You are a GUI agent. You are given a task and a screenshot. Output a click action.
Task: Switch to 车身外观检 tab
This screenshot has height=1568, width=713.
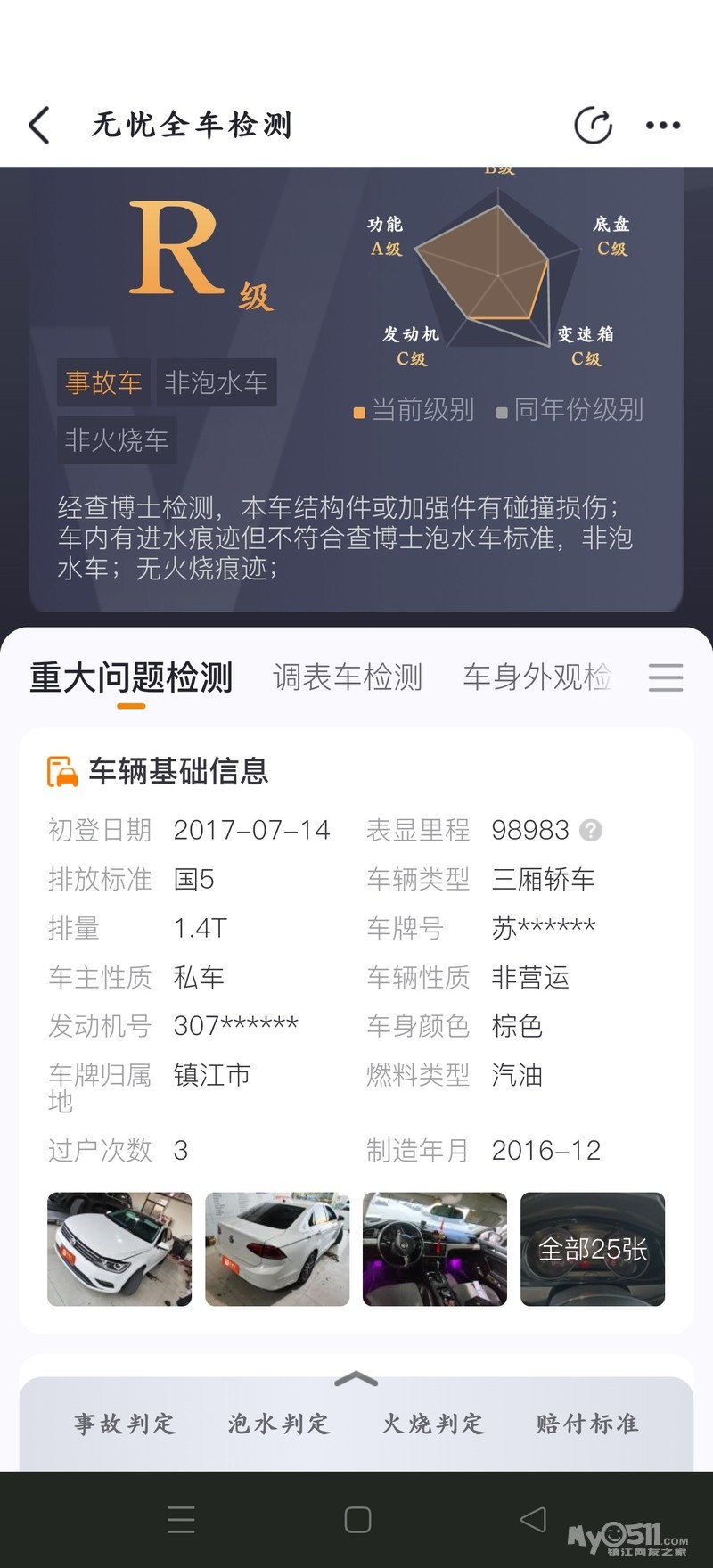pos(537,677)
